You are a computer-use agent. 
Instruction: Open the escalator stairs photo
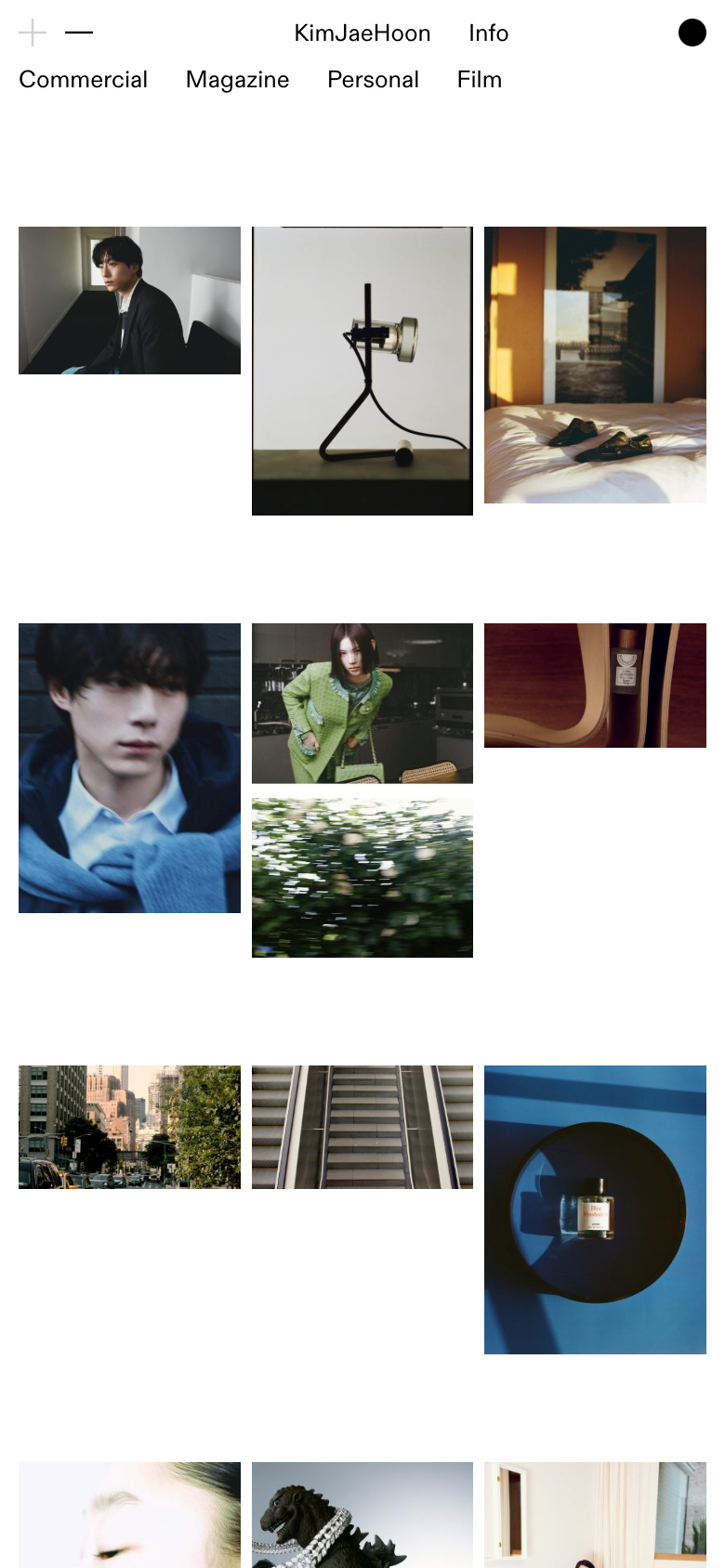pyautogui.click(x=362, y=1127)
